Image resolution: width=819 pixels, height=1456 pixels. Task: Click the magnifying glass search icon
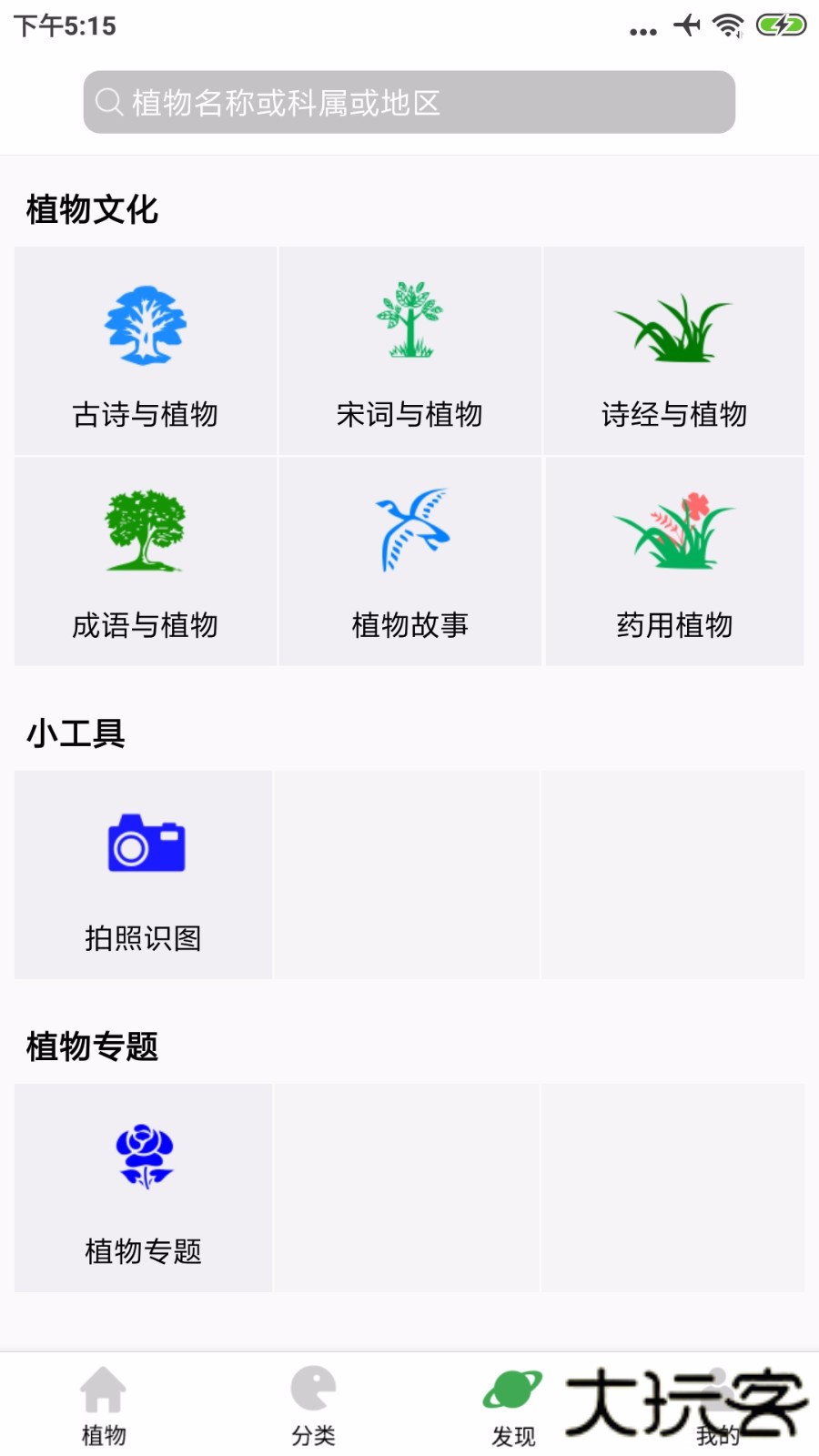point(109,102)
